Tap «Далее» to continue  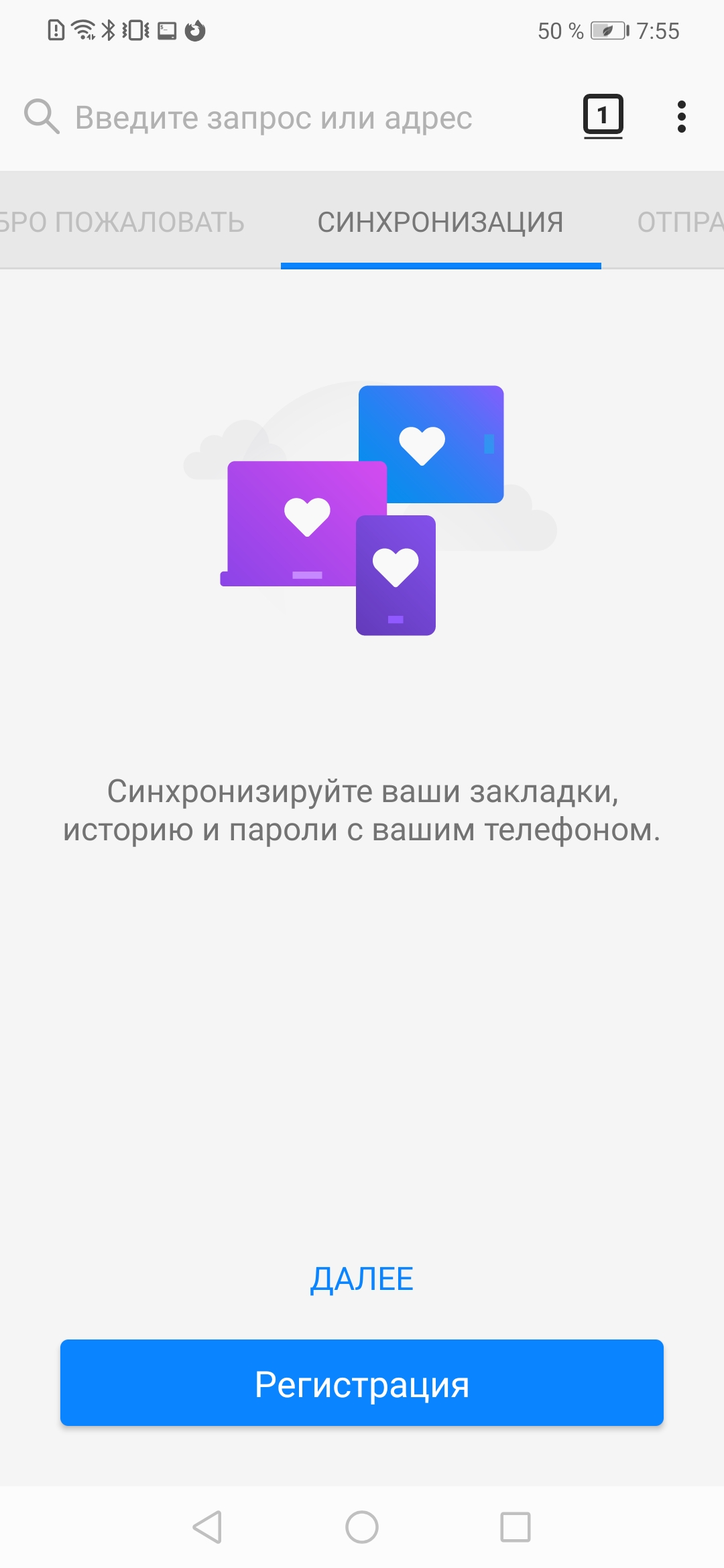click(x=361, y=1279)
